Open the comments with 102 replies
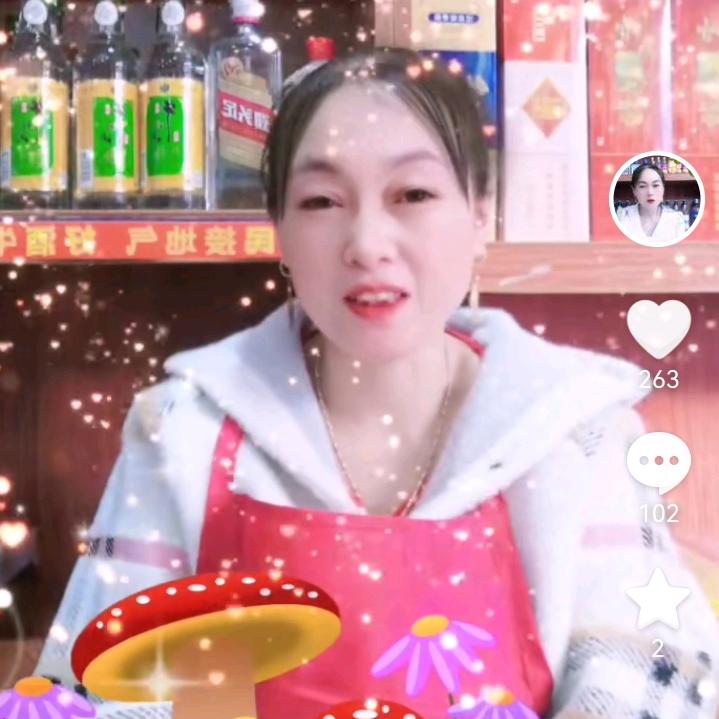The image size is (719, 719). coord(658,463)
